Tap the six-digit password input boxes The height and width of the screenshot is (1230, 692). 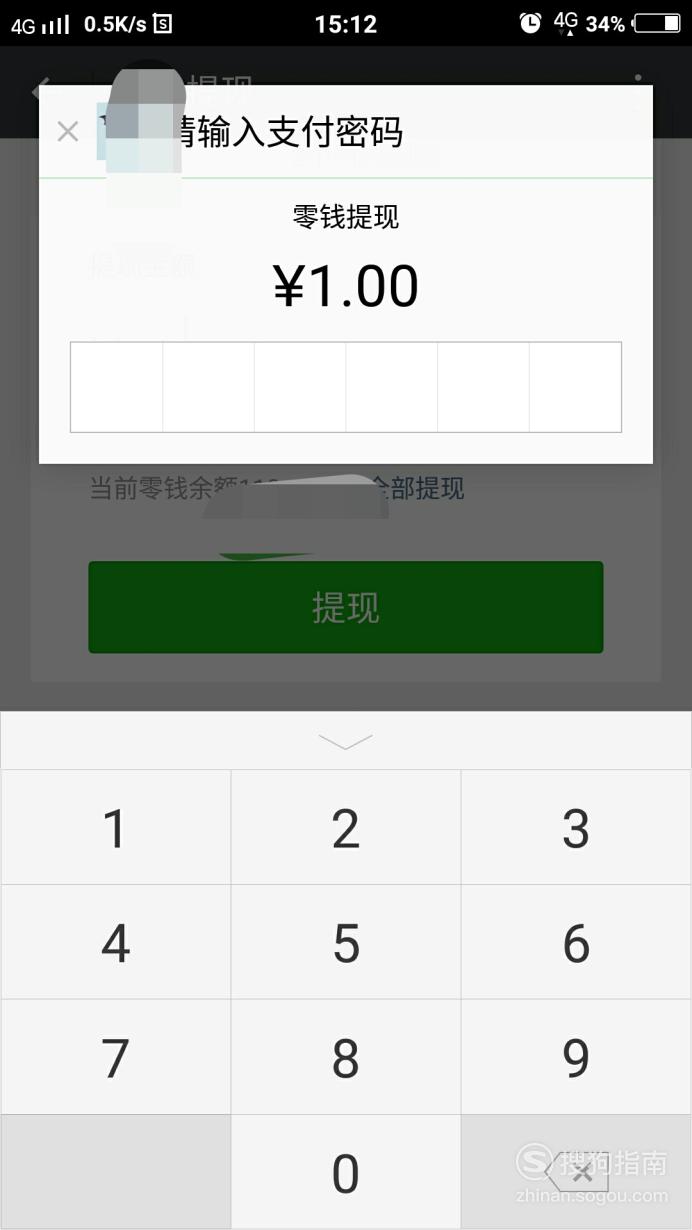(346, 387)
